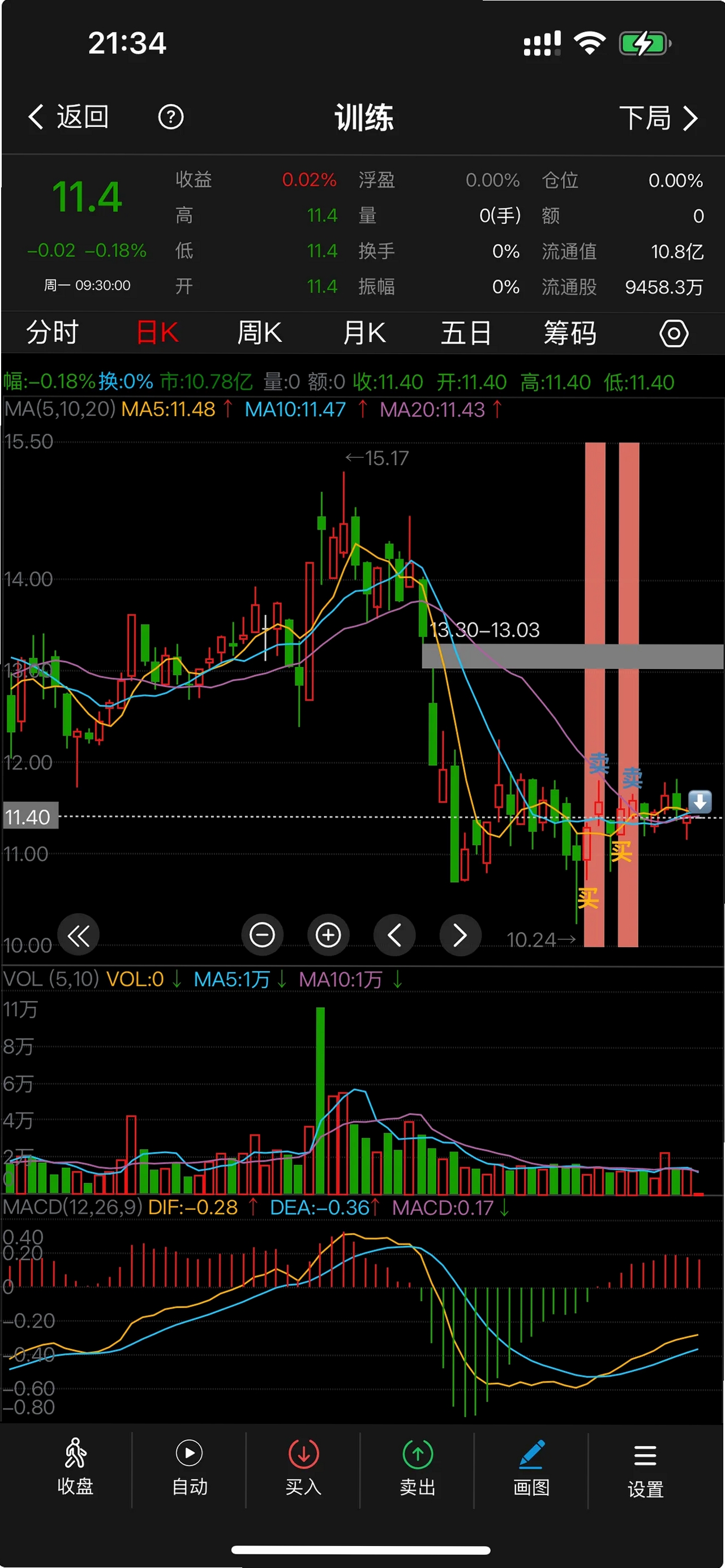
Task: Go to the next round 下局
Action: (x=658, y=118)
